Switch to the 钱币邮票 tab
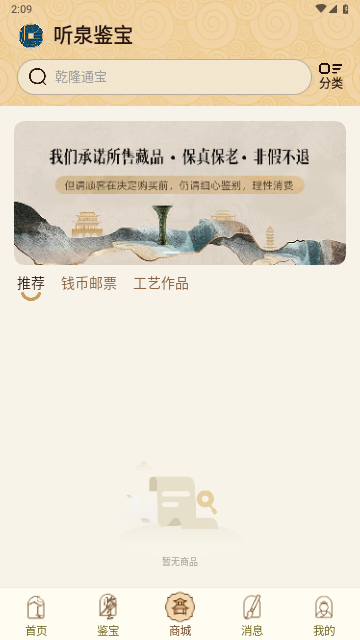The width and height of the screenshot is (360, 640). (x=89, y=284)
